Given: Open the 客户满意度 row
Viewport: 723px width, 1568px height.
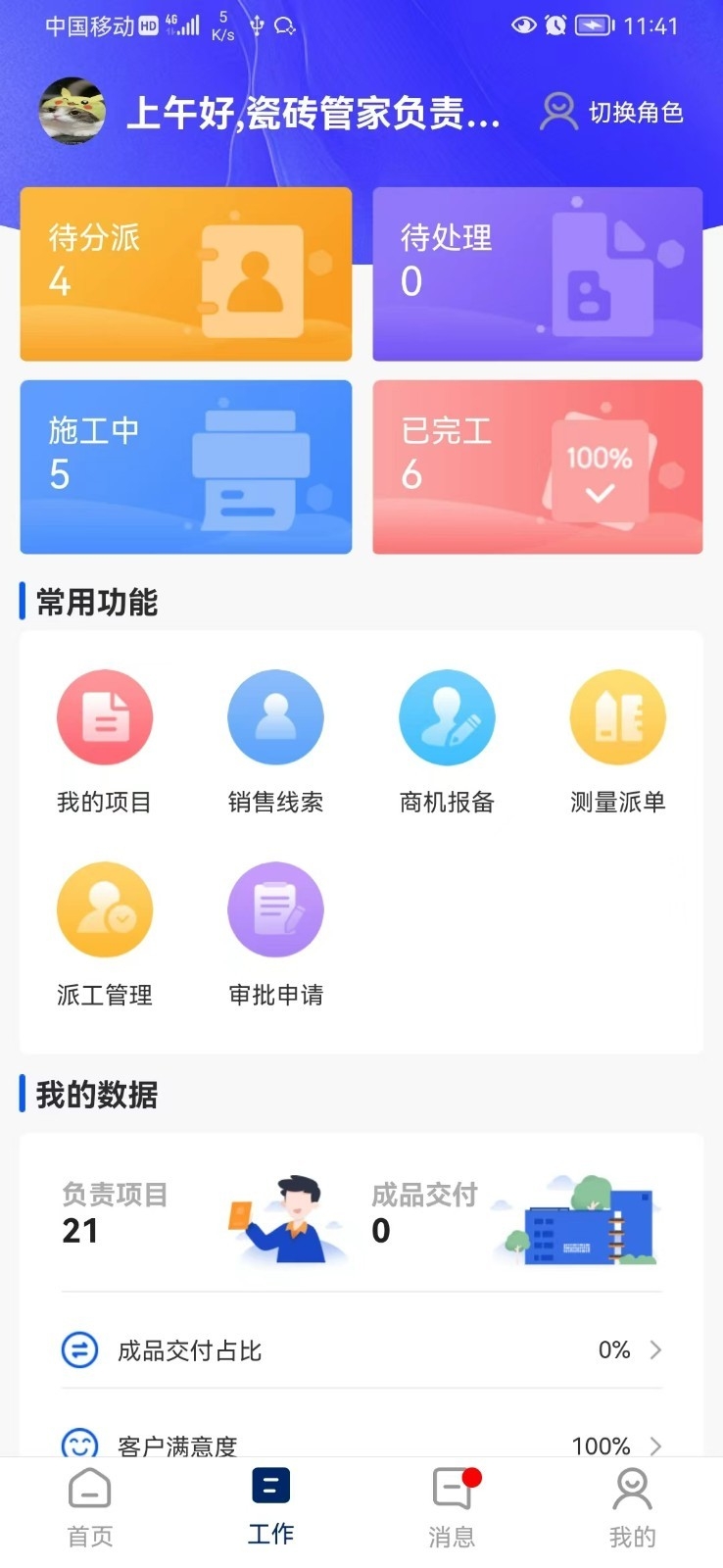Looking at the screenshot, I should 361,1443.
